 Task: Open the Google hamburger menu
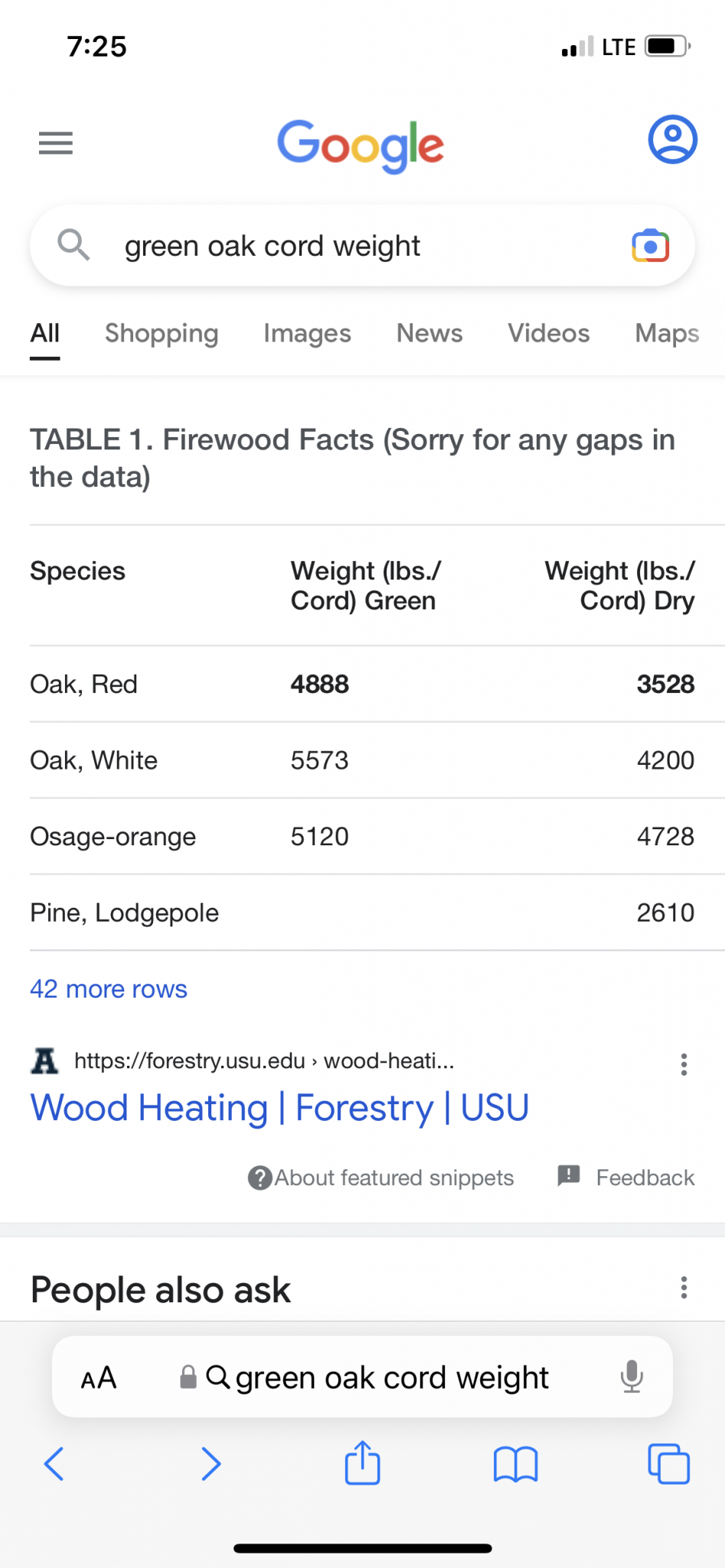56,143
